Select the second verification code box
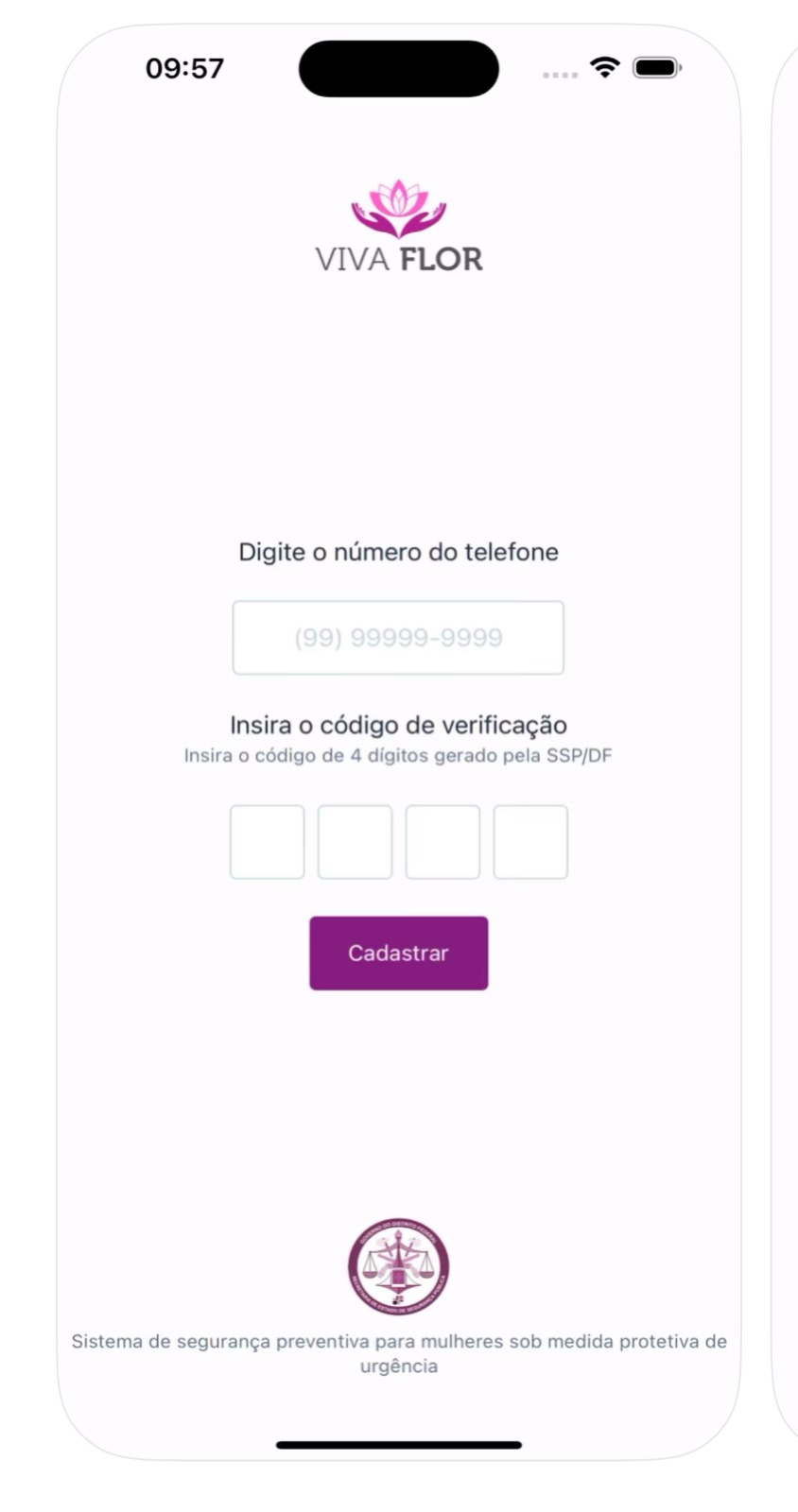This screenshot has width=798, height=1512. click(x=355, y=842)
